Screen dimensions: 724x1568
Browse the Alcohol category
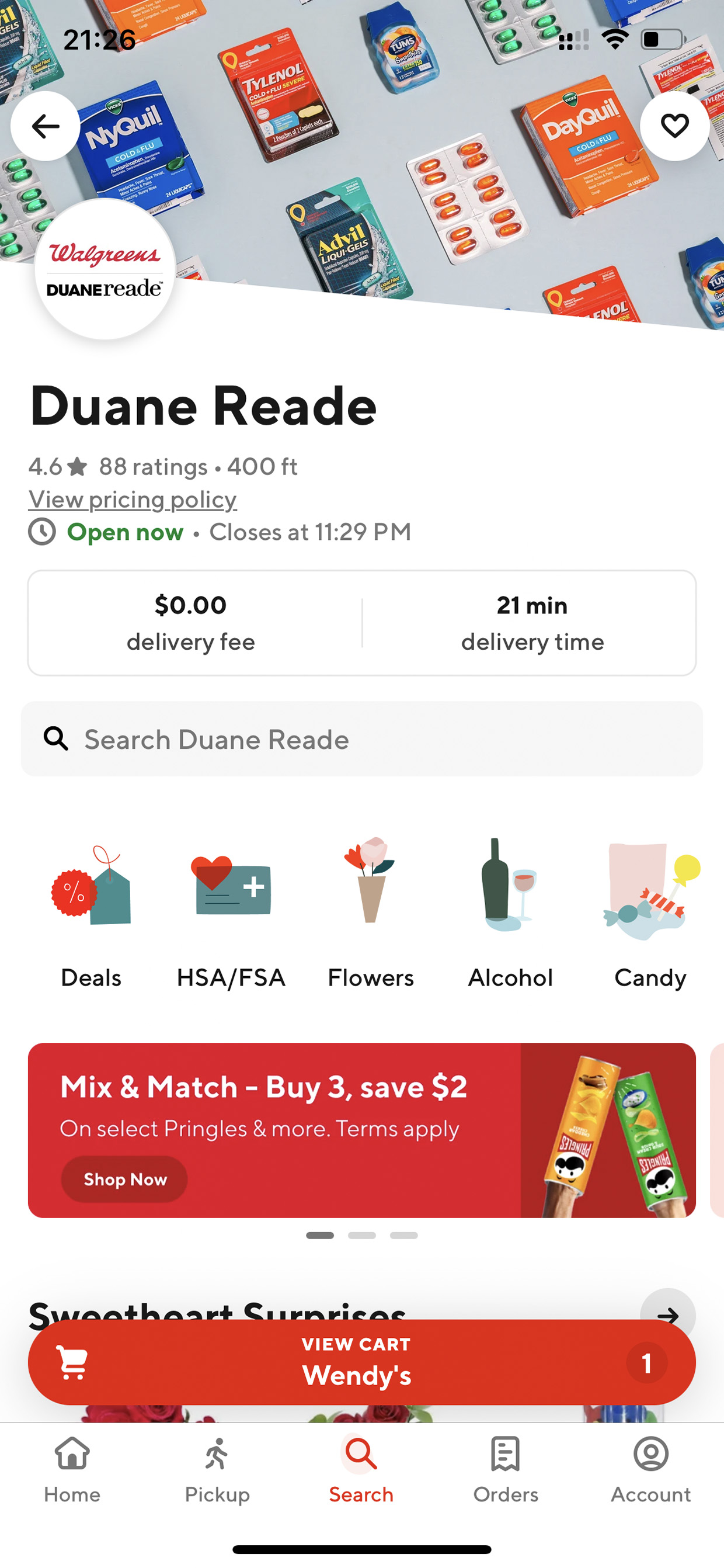(x=510, y=913)
